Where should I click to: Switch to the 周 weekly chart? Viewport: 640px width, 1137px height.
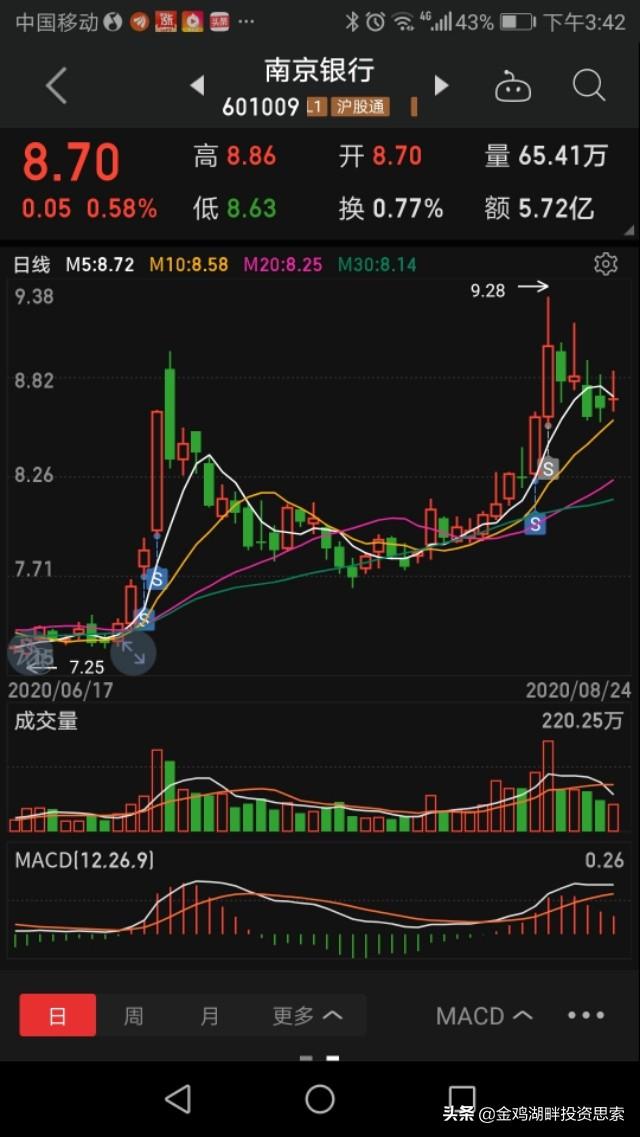[133, 1016]
